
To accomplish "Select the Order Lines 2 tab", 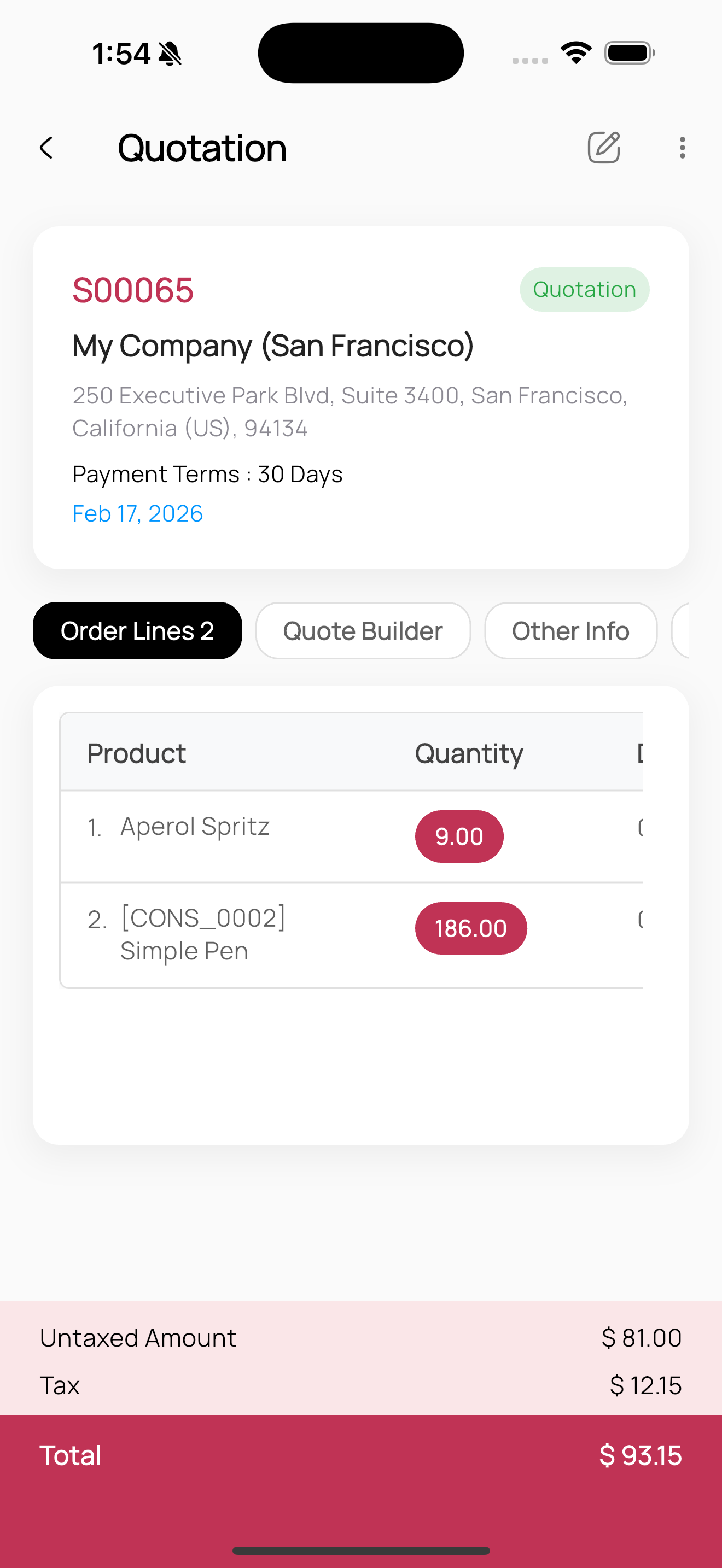I will tap(138, 630).
